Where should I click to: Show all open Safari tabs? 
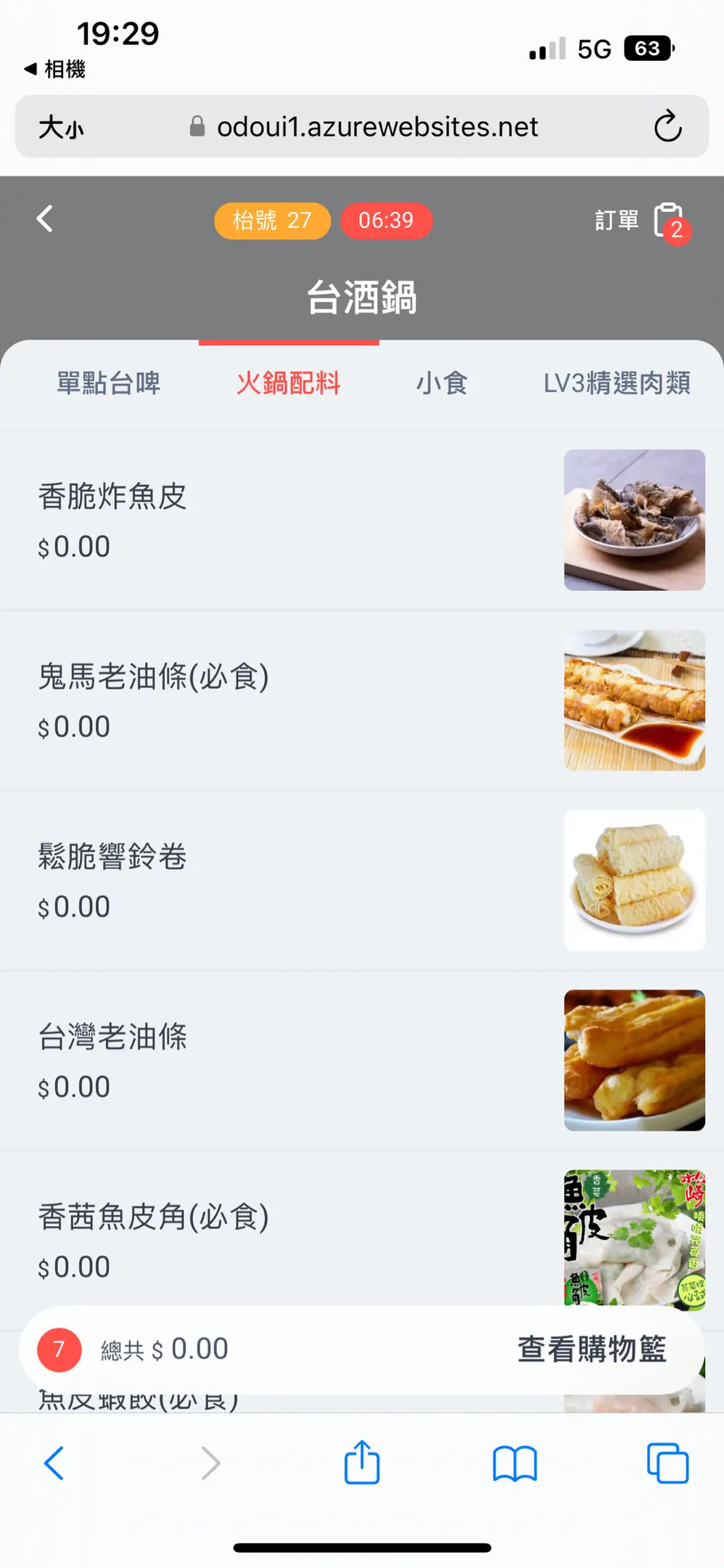pos(667,1463)
